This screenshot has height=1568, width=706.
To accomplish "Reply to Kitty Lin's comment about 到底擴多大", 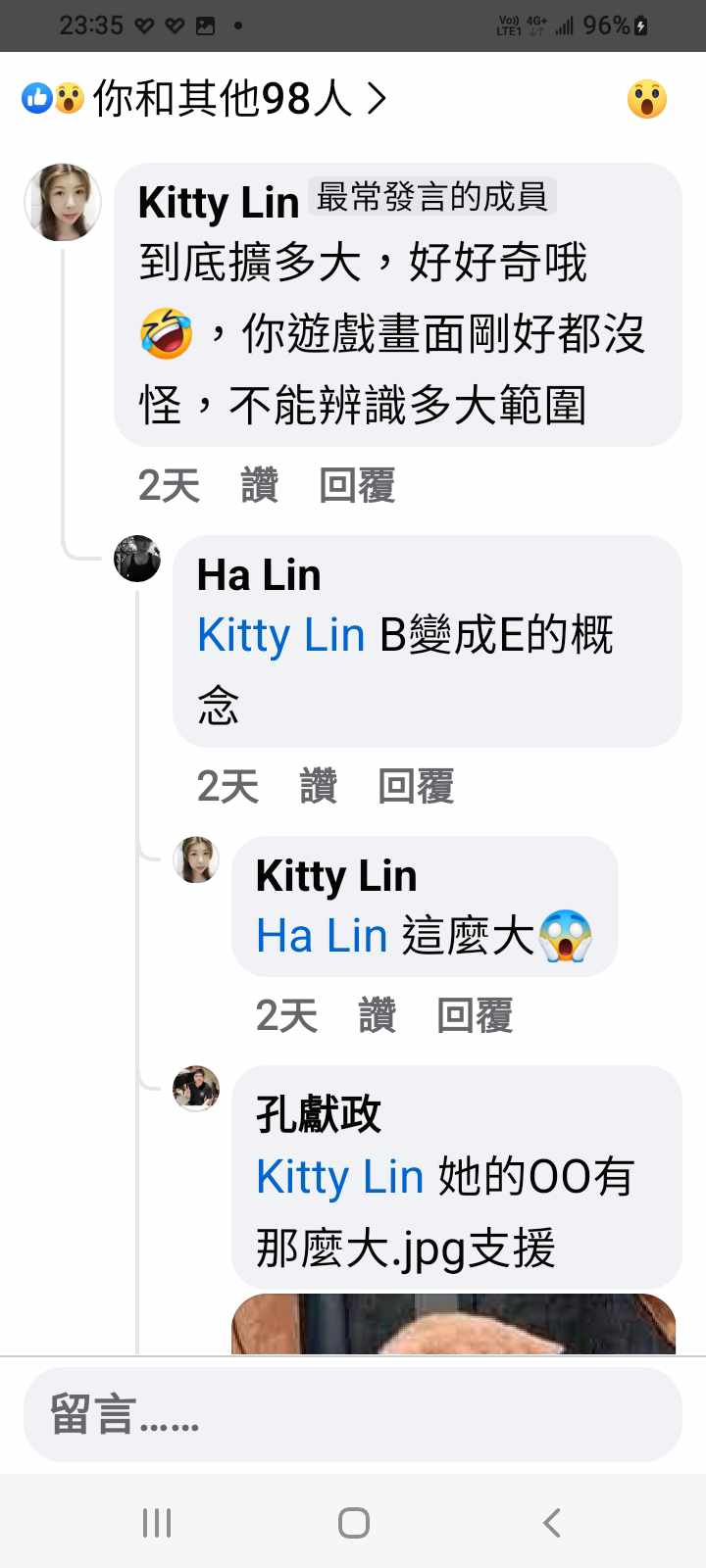I will click(357, 485).
